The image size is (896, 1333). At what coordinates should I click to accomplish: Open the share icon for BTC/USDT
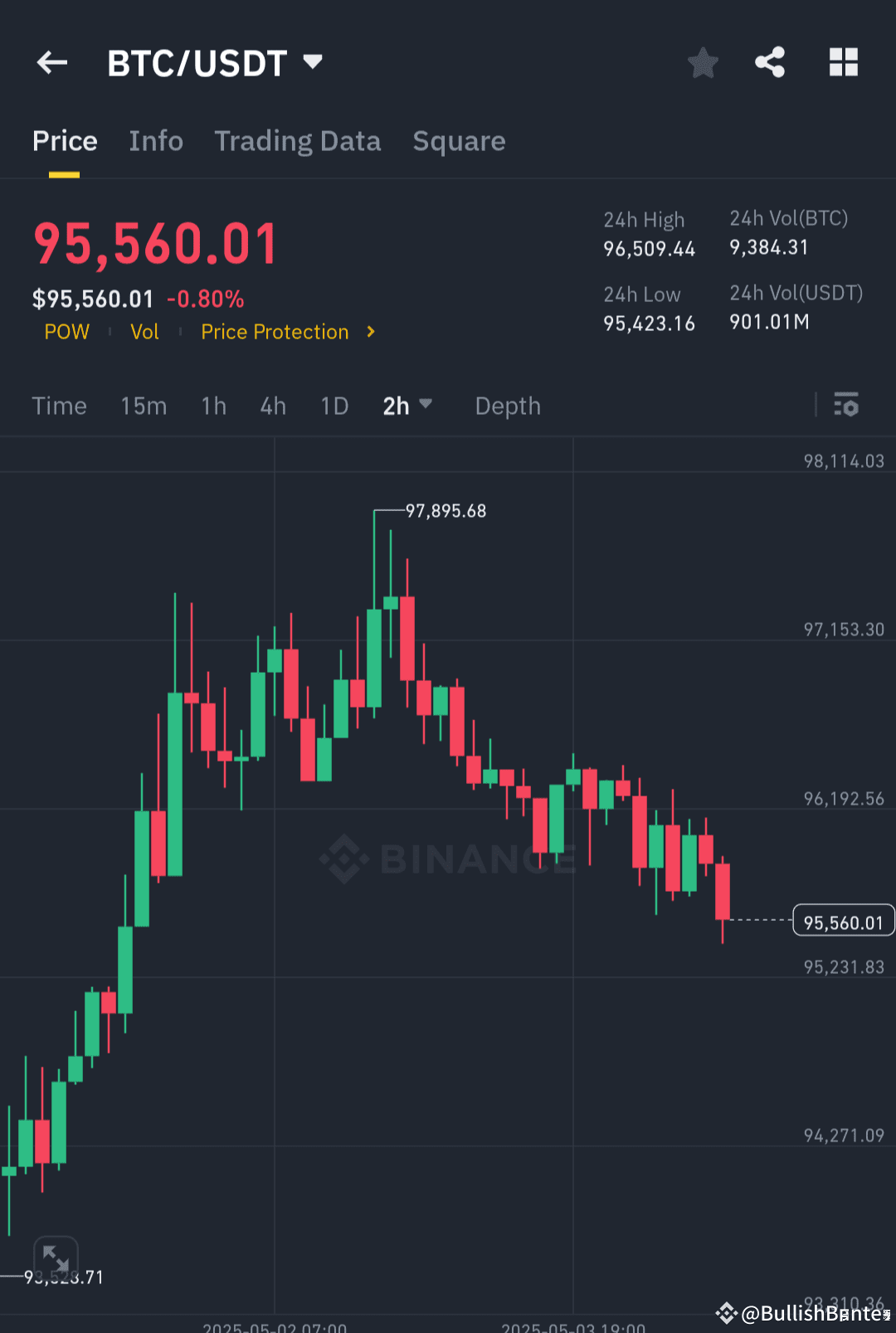point(770,62)
